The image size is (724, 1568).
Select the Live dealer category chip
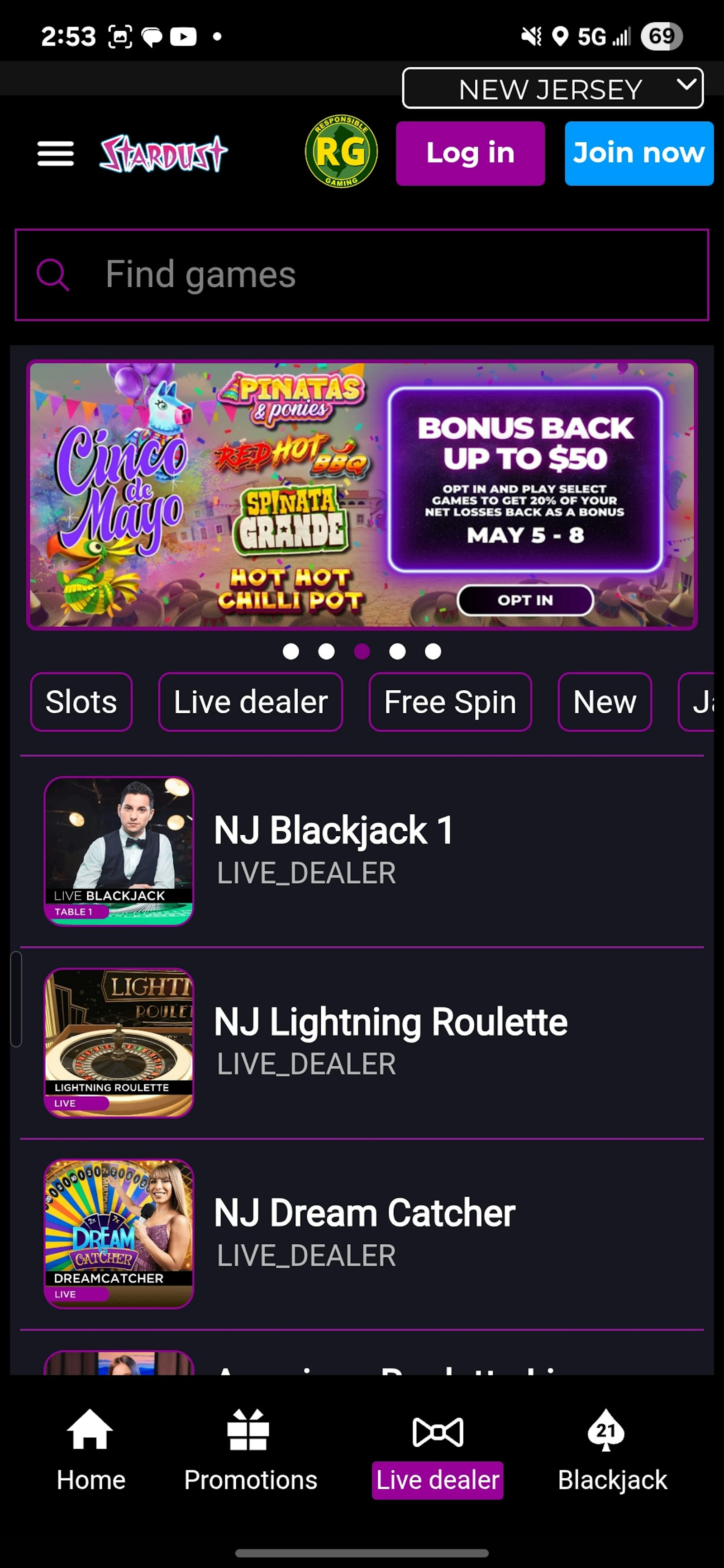pyautogui.click(x=250, y=702)
